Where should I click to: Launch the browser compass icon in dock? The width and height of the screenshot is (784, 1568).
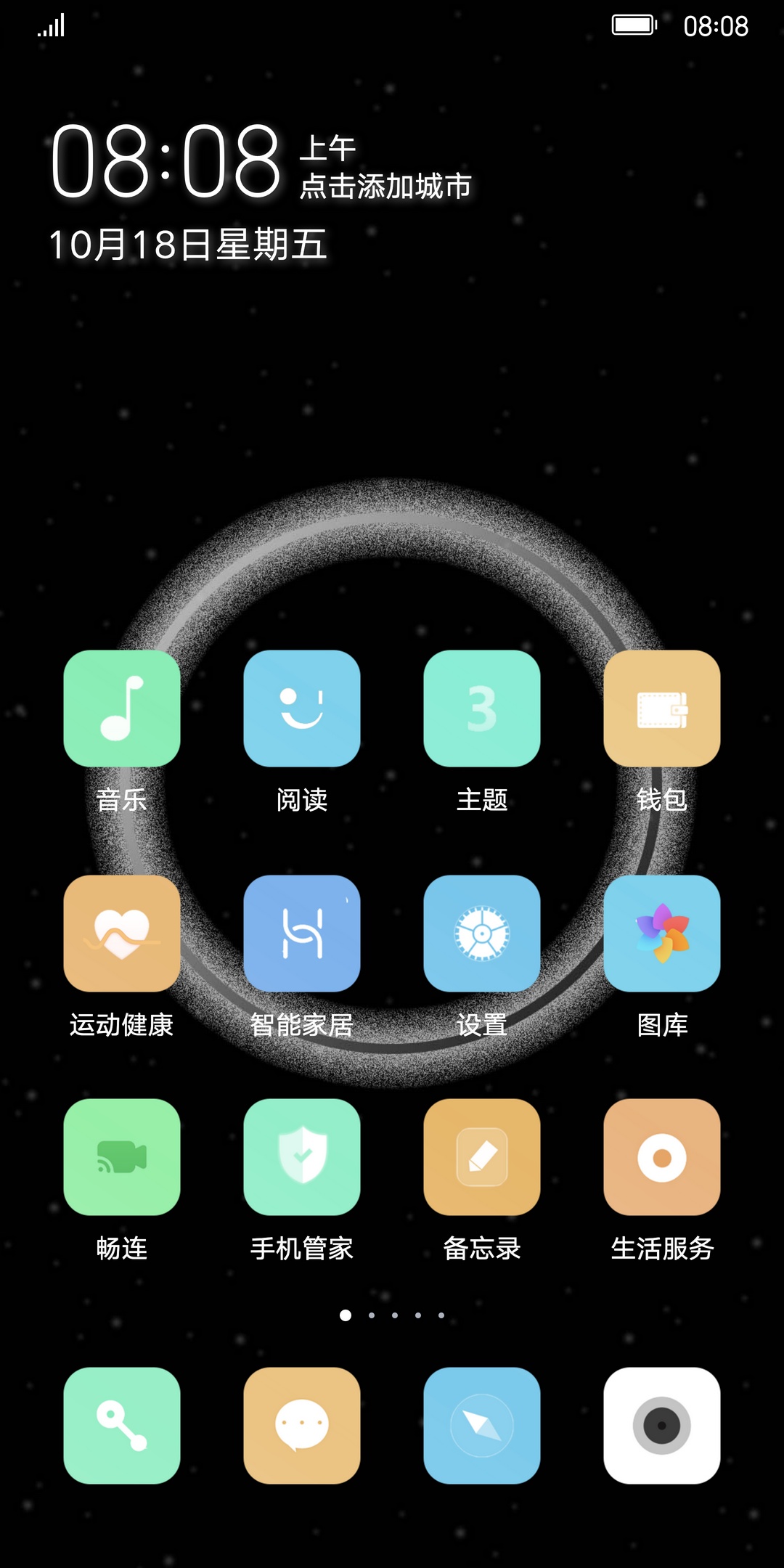point(481,1426)
